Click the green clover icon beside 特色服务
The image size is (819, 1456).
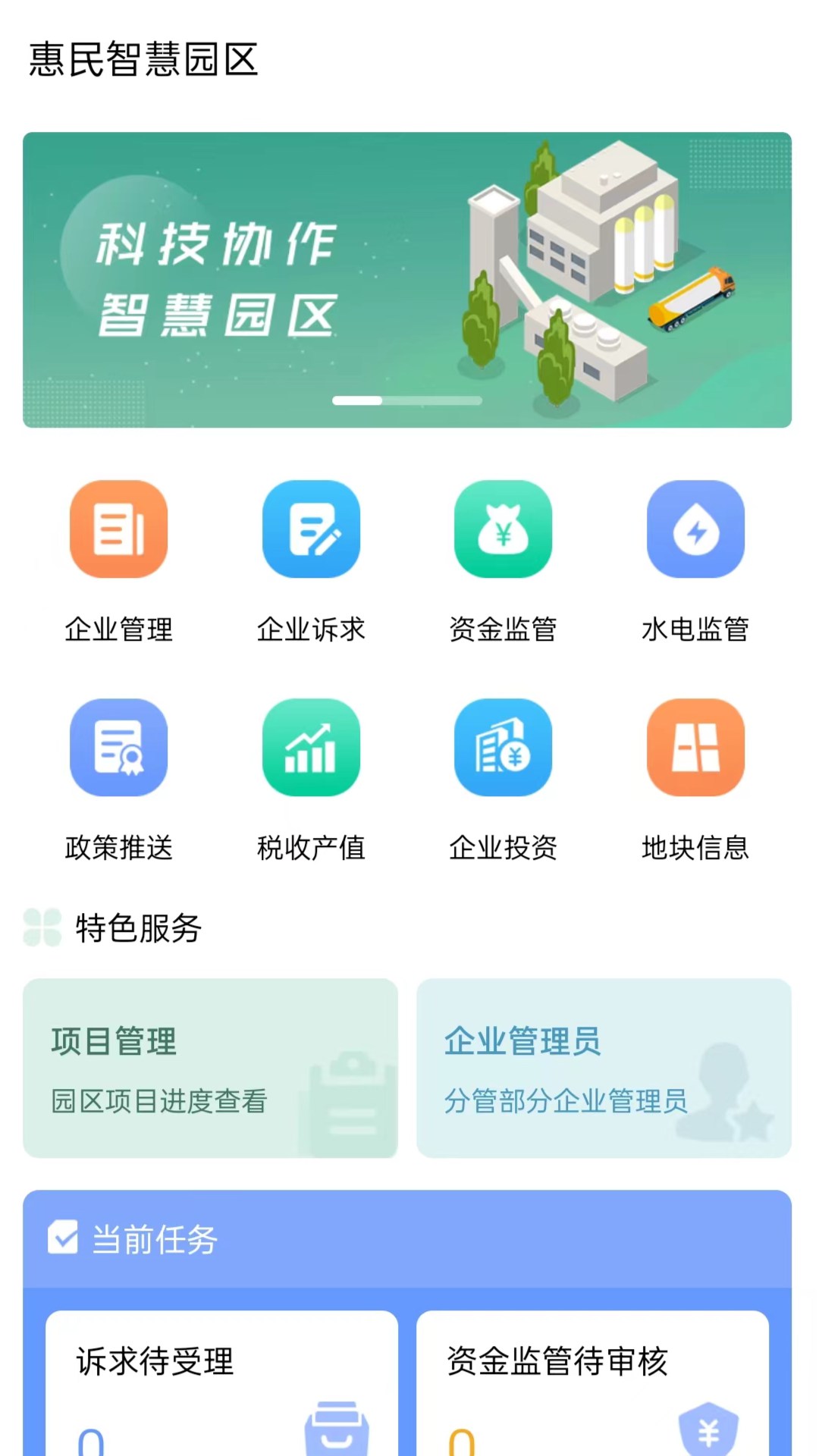42,925
